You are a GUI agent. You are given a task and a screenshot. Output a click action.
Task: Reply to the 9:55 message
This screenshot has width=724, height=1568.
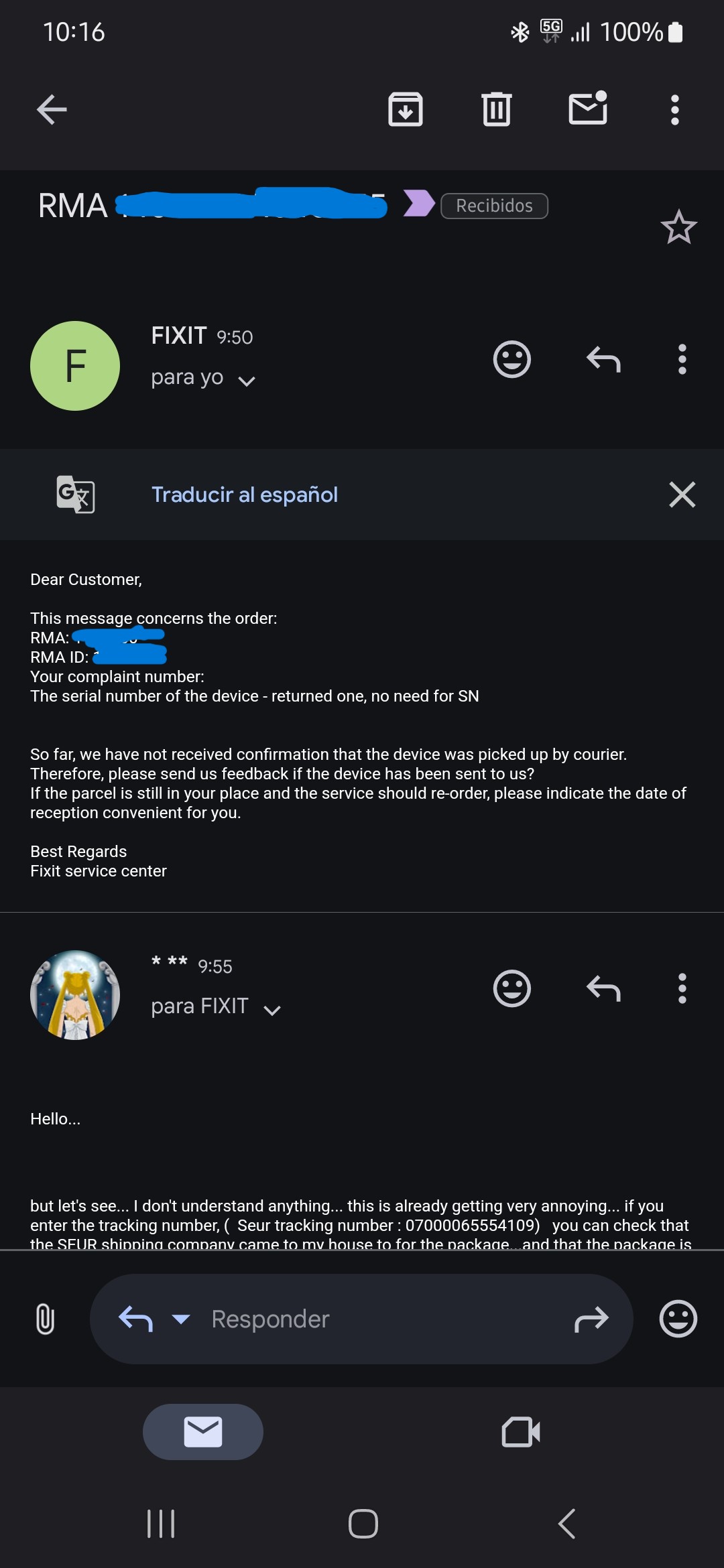[603, 989]
